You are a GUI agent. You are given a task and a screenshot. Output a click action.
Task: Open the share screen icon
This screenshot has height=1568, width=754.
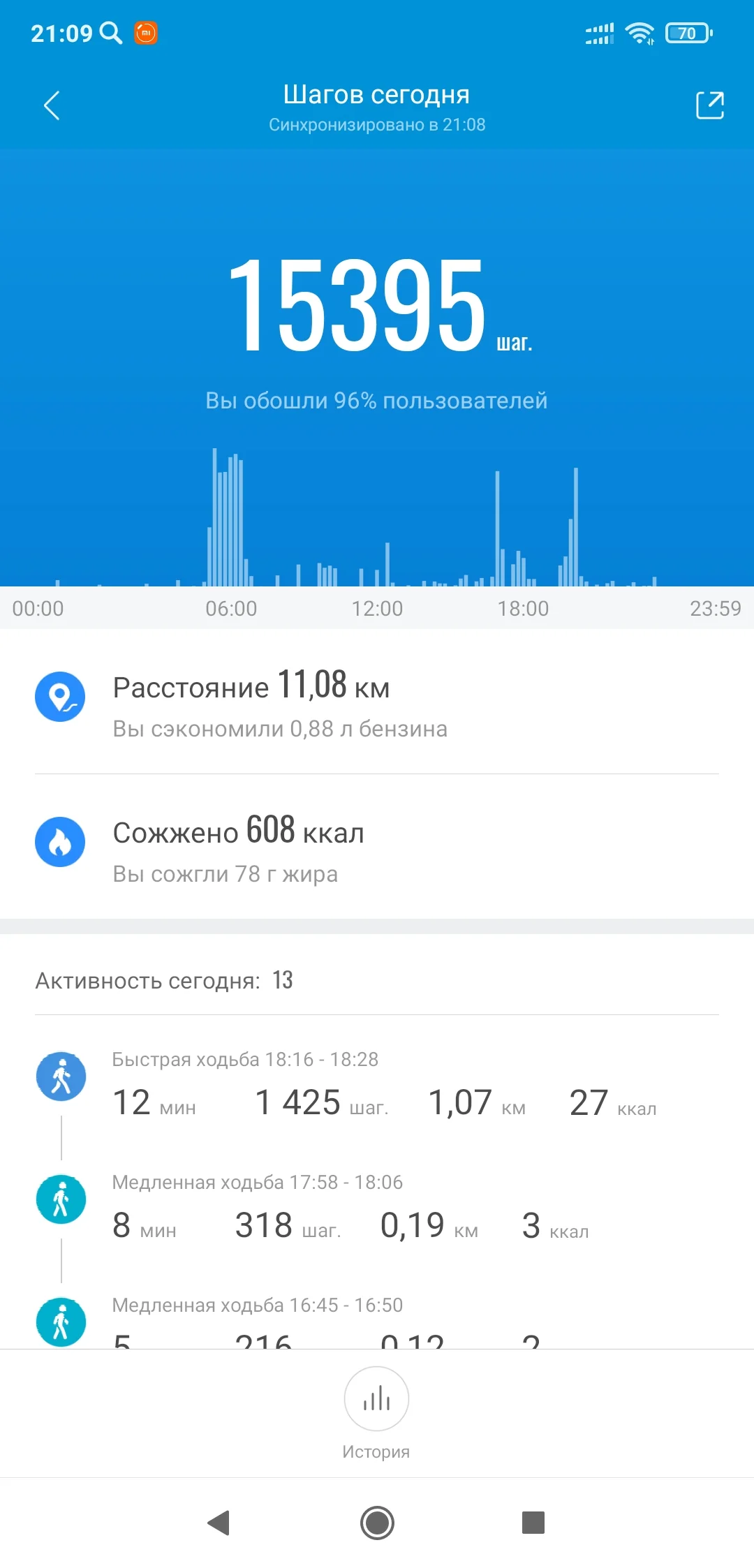pyautogui.click(x=709, y=105)
